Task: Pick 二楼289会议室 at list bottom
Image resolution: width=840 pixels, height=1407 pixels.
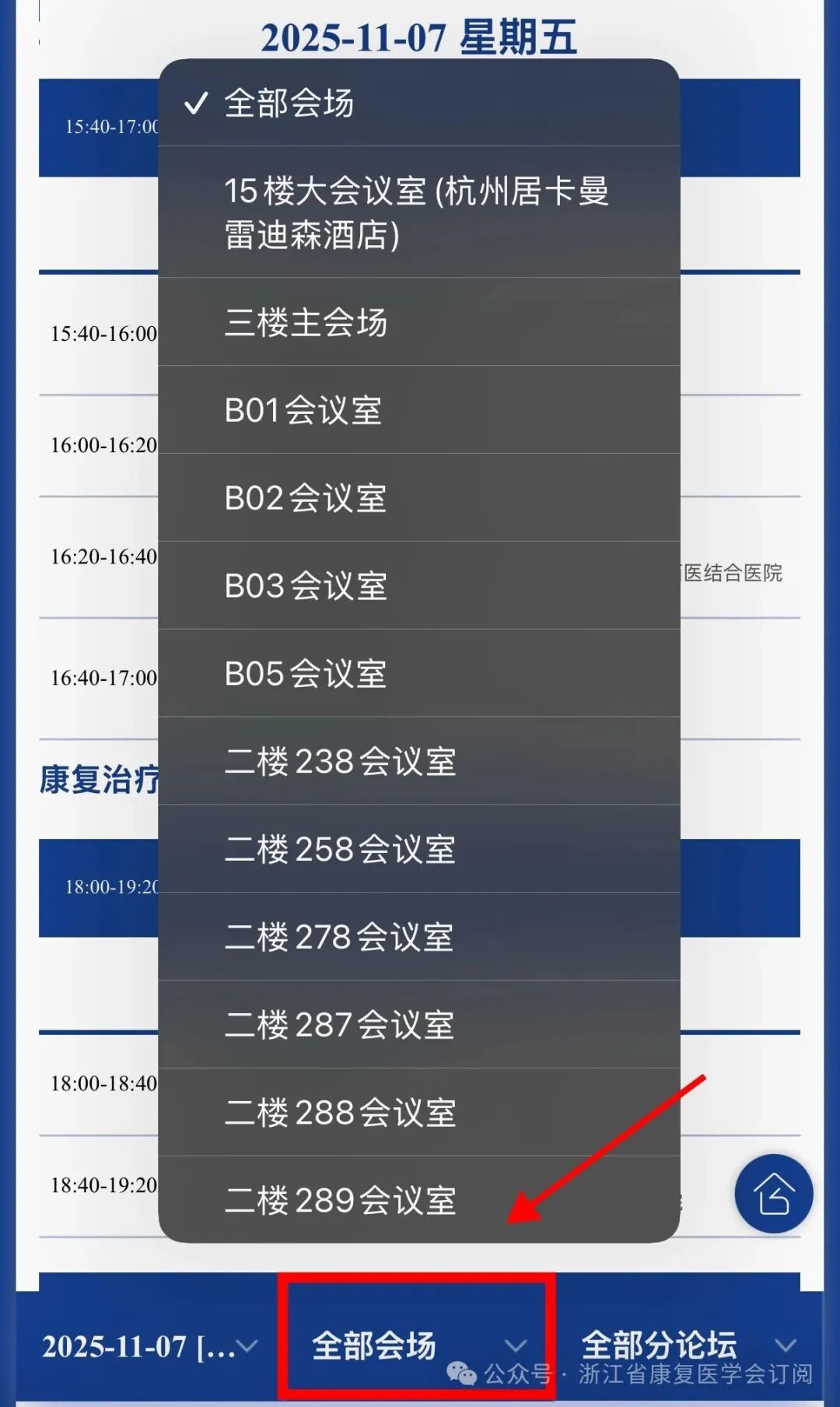Action: pyautogui.click(x=338, y=1202)
